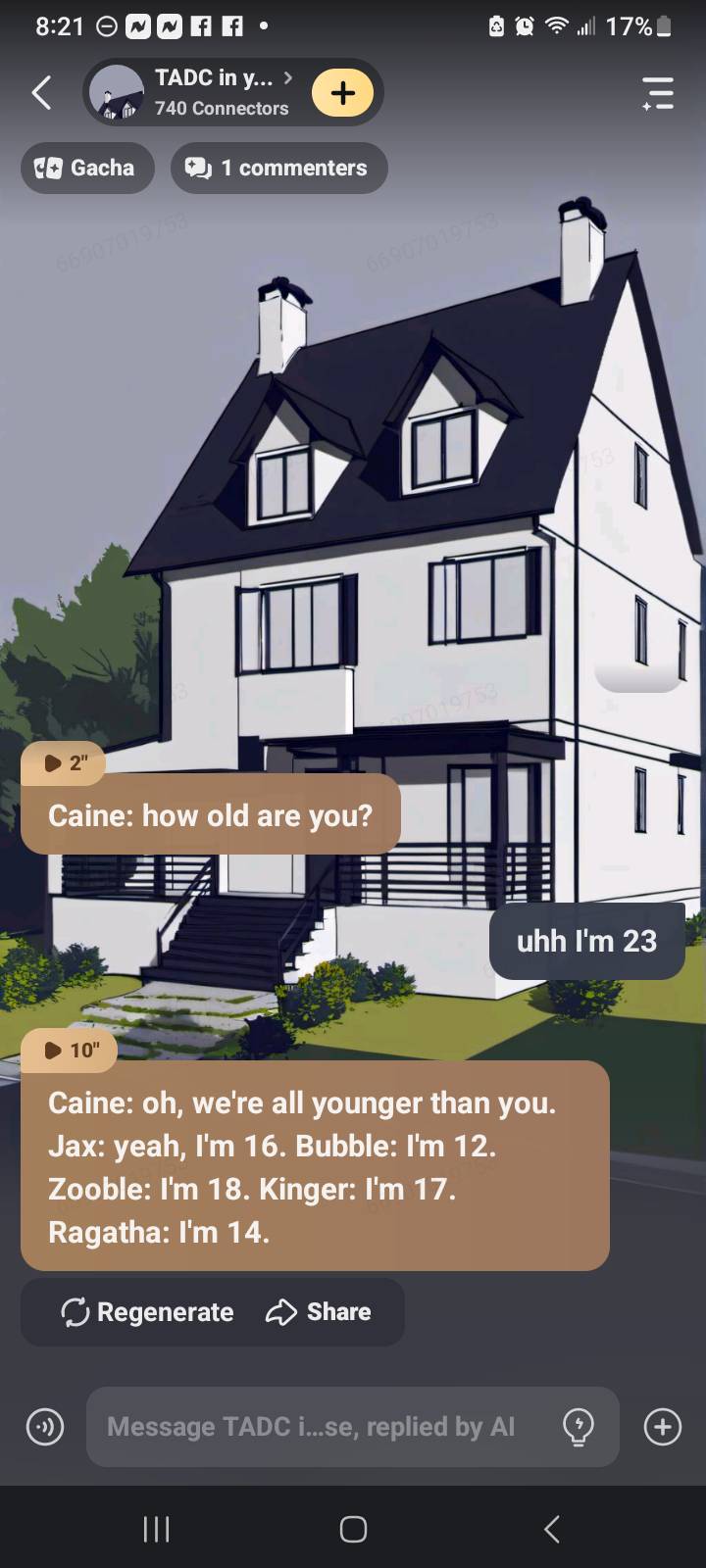Tap the yellow plus connect button
This screenshot has width=706, height=1568.
[x=342, y=93]
